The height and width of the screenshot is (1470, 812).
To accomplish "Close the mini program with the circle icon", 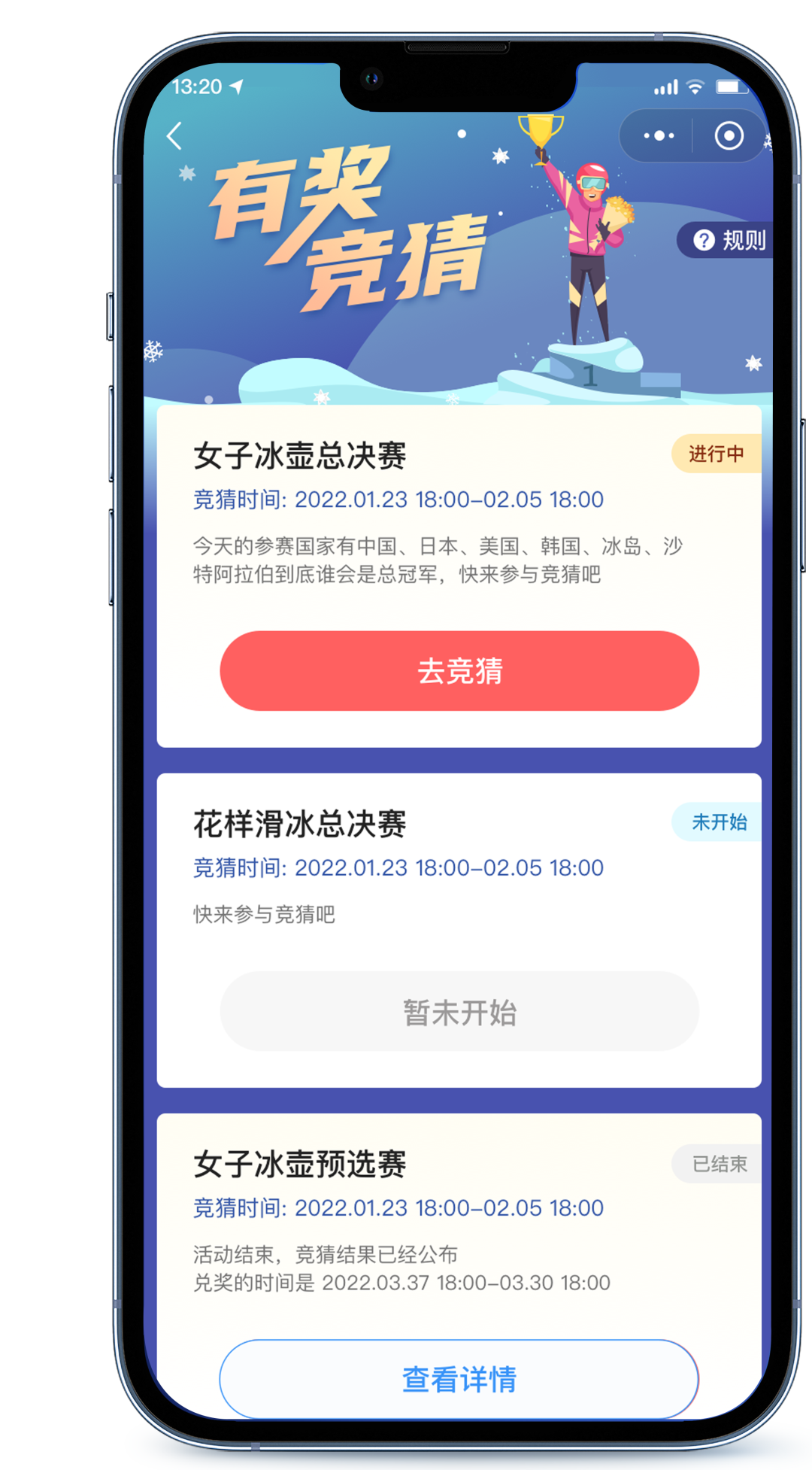I will coord(729,136).
